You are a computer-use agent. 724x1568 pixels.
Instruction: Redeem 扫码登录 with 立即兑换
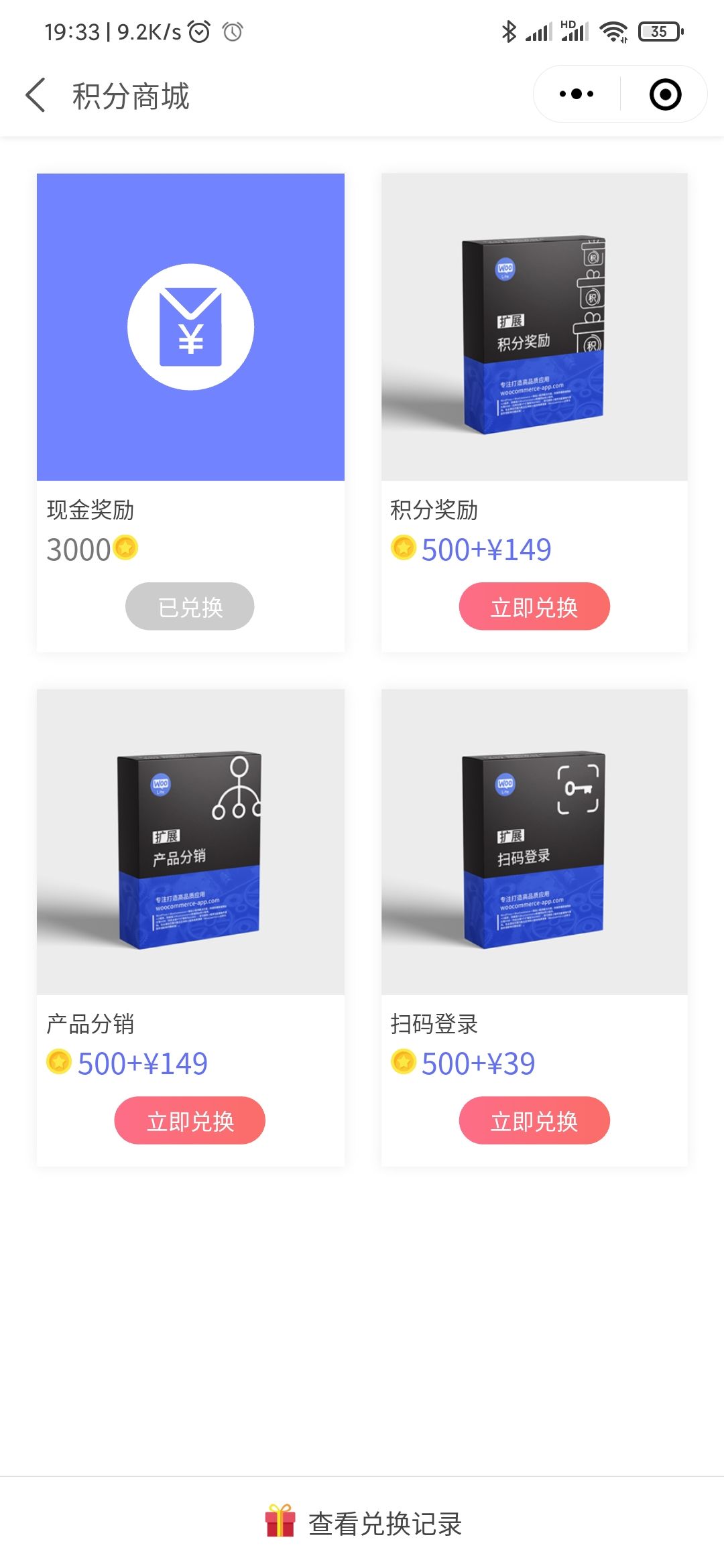click(x=534, y=1120)
